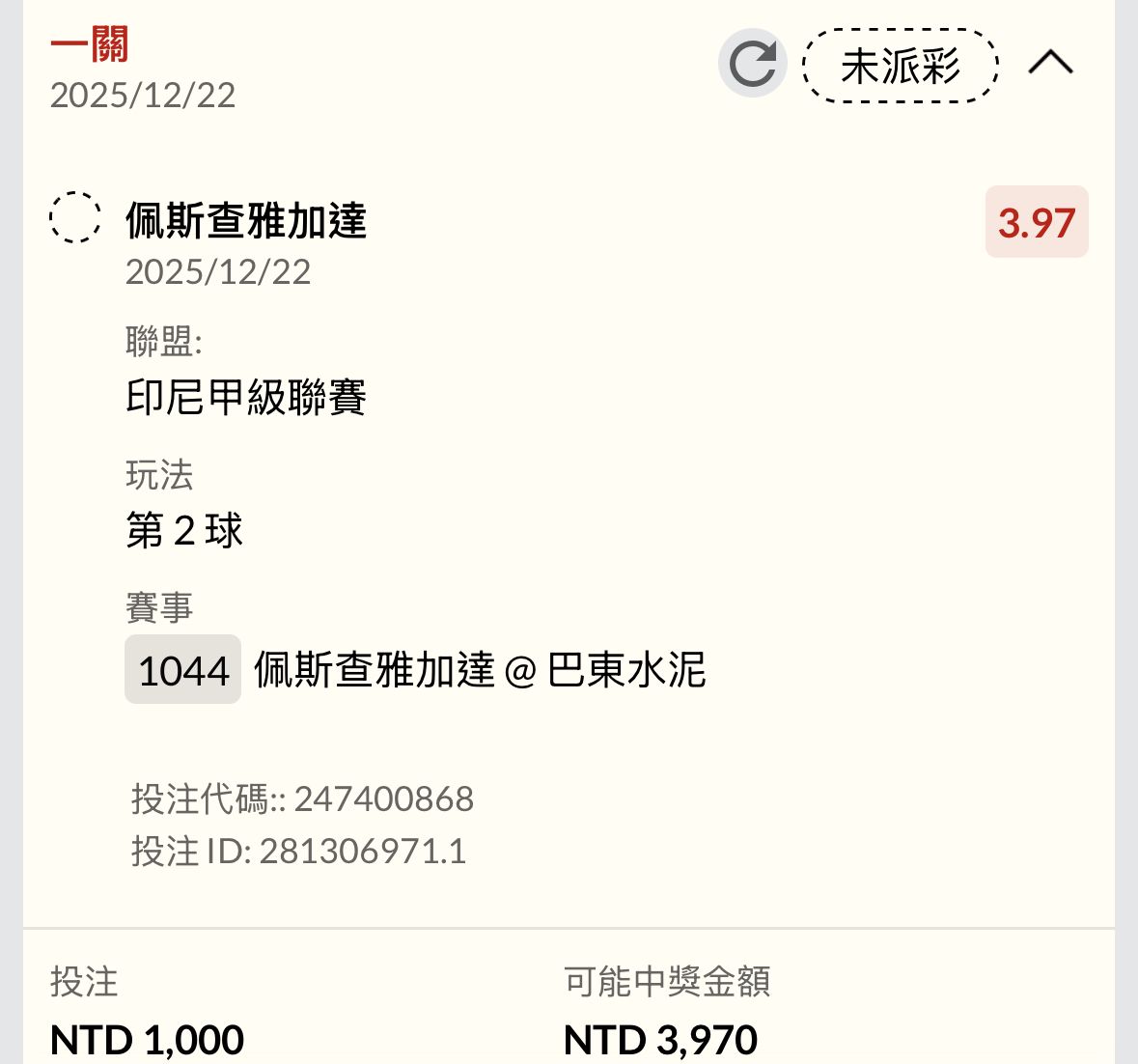Viewport: 1138px width, 1064px height.
Task: Collapse the bet details with the chevron
Action: pos(1050,64)
